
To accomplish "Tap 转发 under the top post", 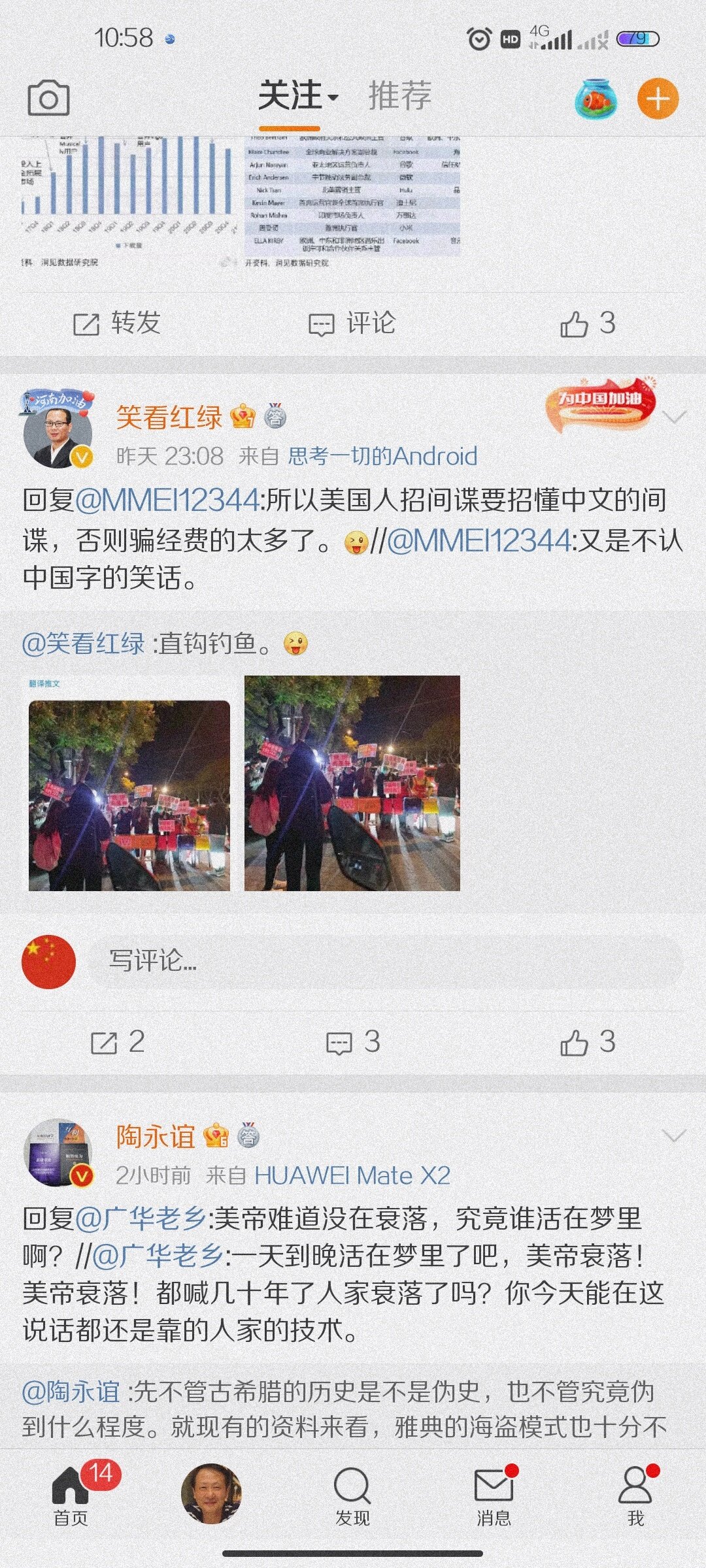I will (x=118, y=323).
